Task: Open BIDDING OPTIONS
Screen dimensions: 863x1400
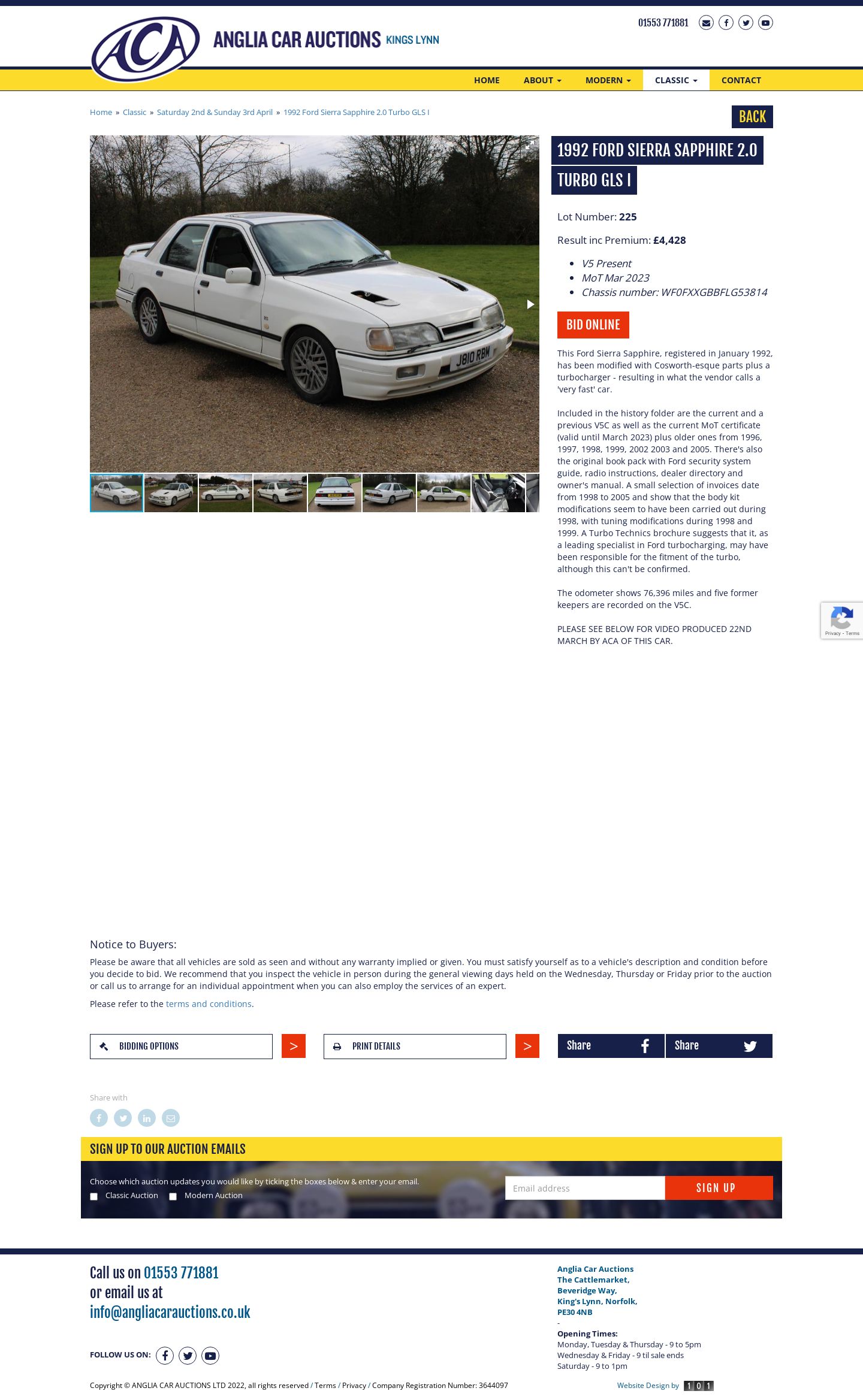Action: 181,1046
